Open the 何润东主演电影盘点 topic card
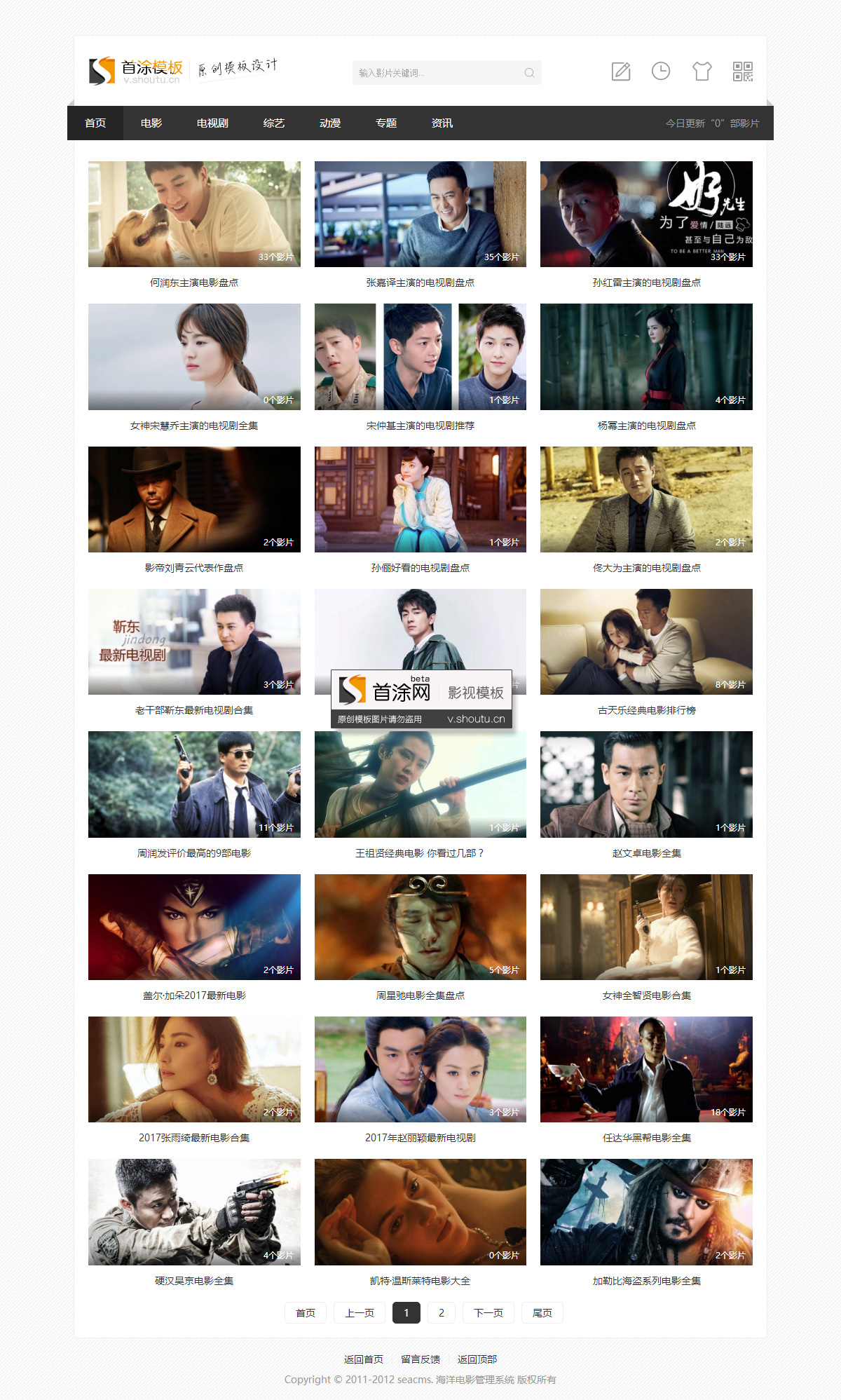This screenshot has height=1400, width=841. pos(194,215)
